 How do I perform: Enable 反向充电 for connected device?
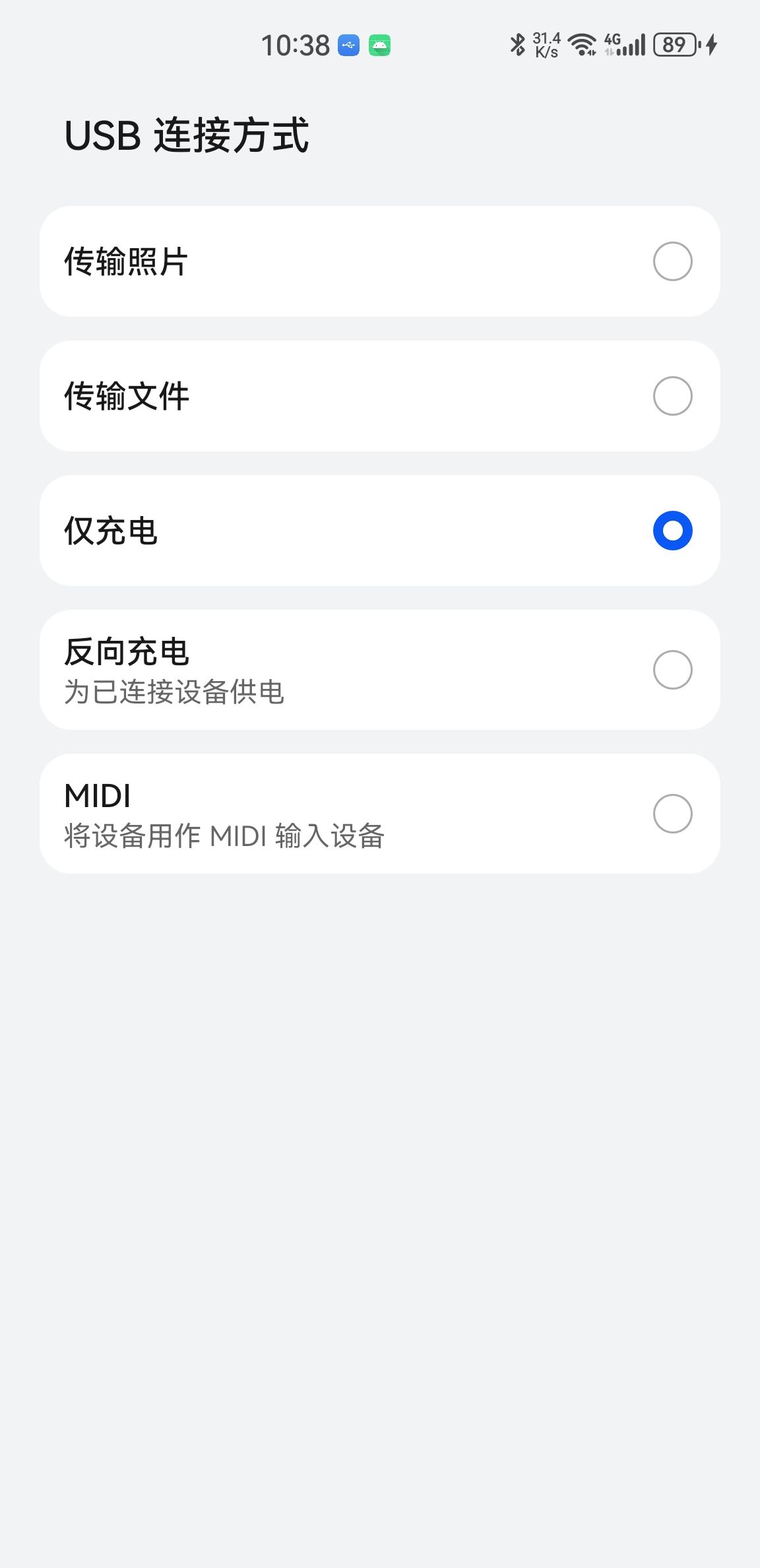tap(672, 670)
